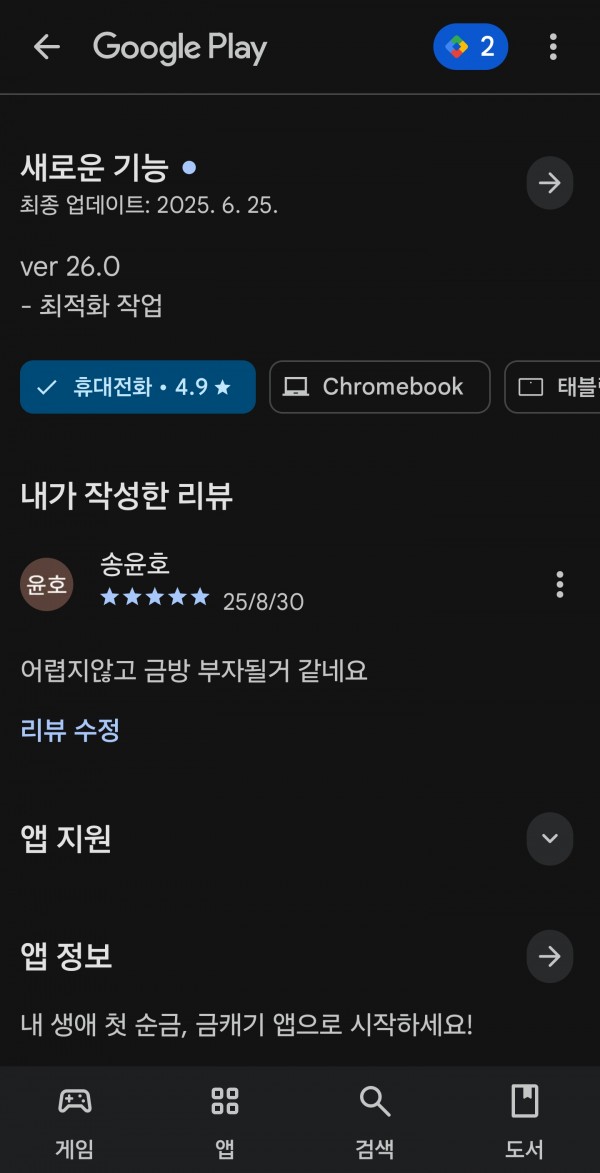Open the top-right overflow menu
The height and width of the screenshot is (1173, 600).
point(553,47)
